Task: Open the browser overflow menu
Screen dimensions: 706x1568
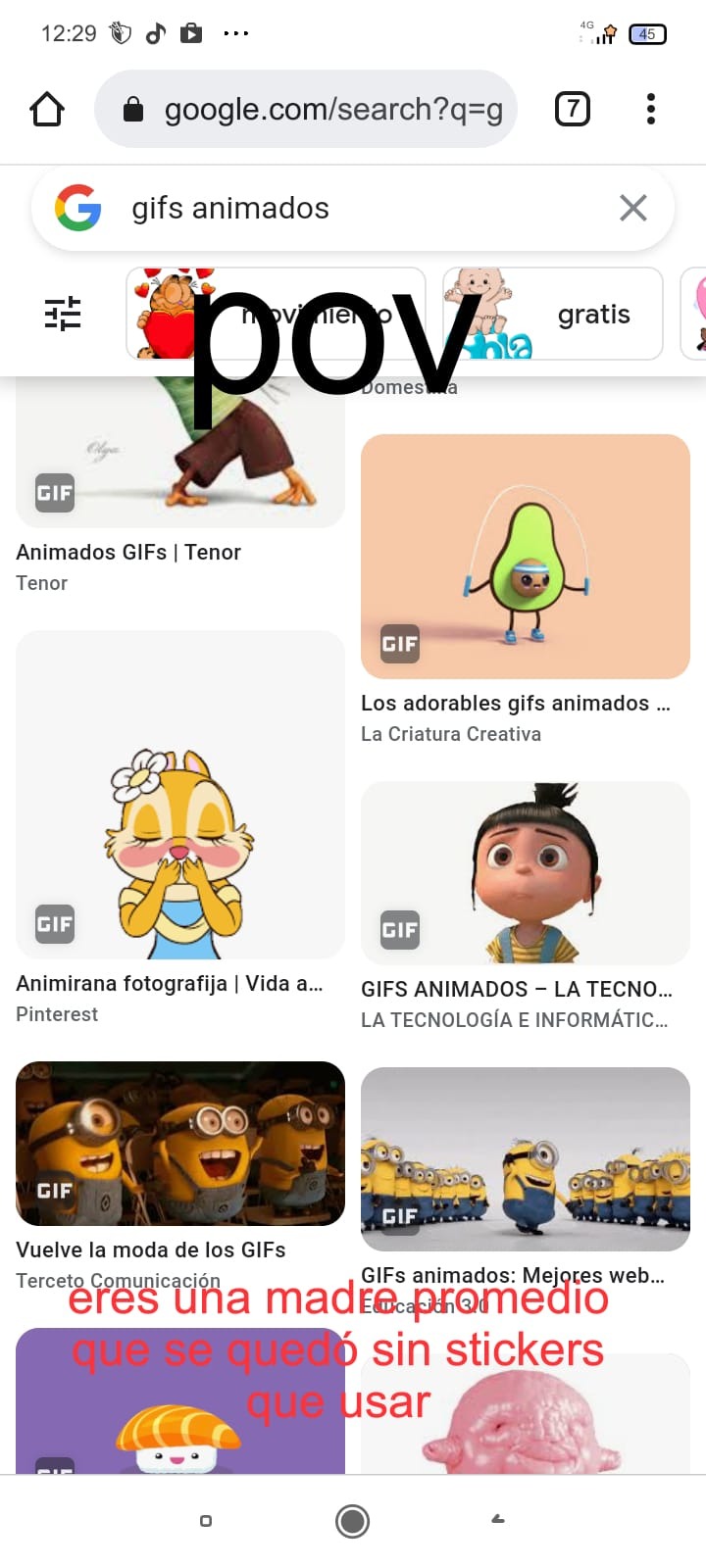Action: (x=651, y=109)
